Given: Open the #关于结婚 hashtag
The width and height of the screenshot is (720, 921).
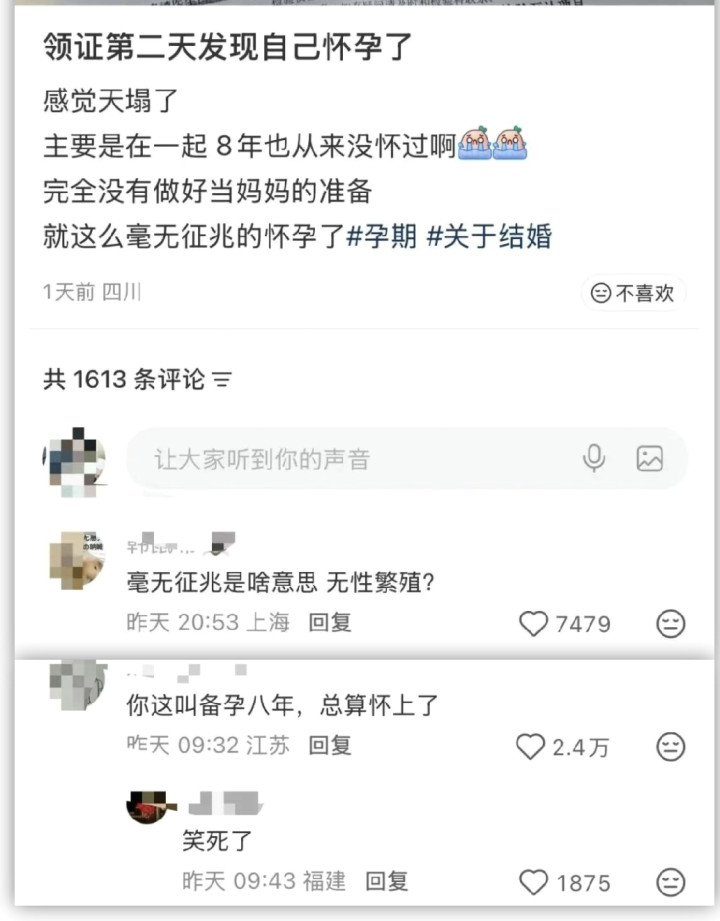Looking at the screenshot, I should pos(489,237).
